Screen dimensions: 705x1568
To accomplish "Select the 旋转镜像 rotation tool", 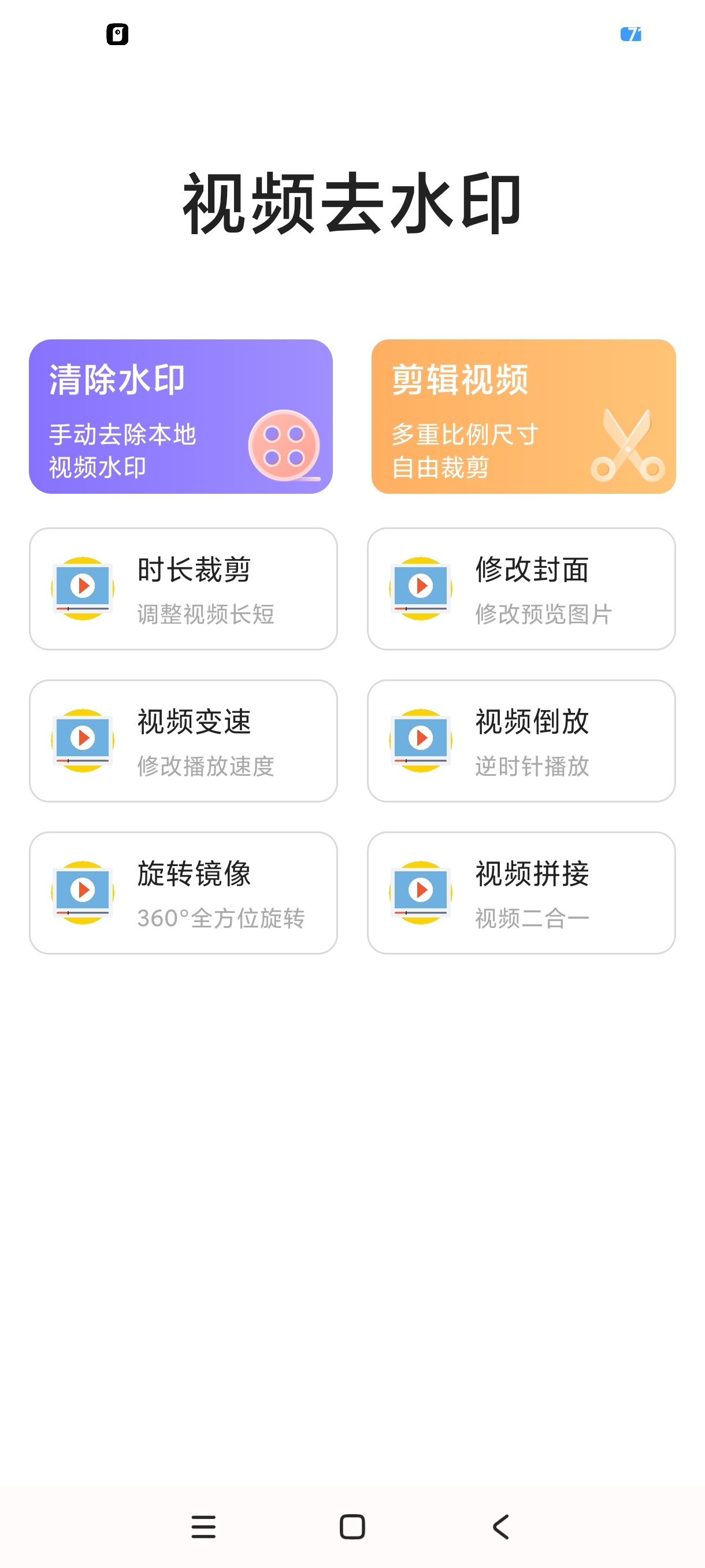I will (x=183, y=893).
